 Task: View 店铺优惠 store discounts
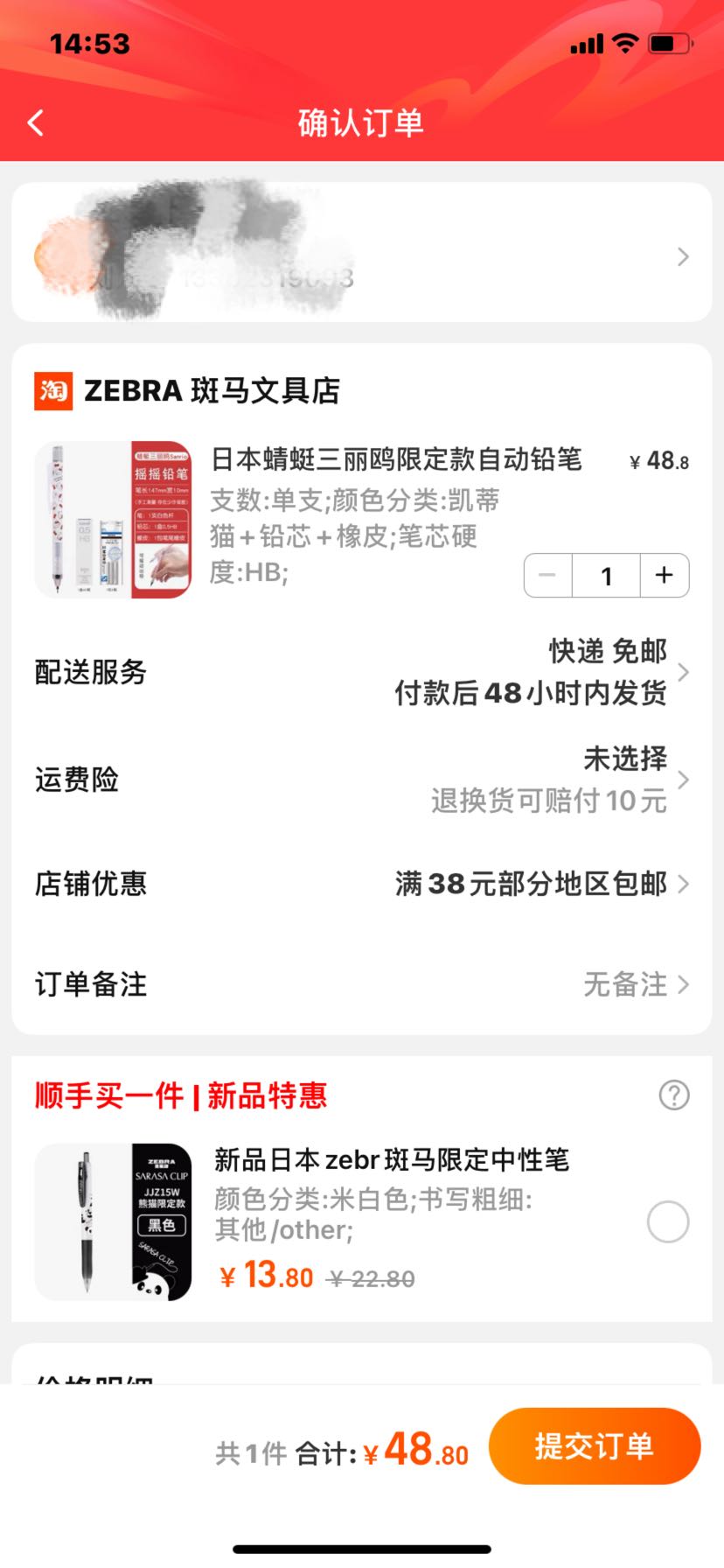tap(362, 884)
